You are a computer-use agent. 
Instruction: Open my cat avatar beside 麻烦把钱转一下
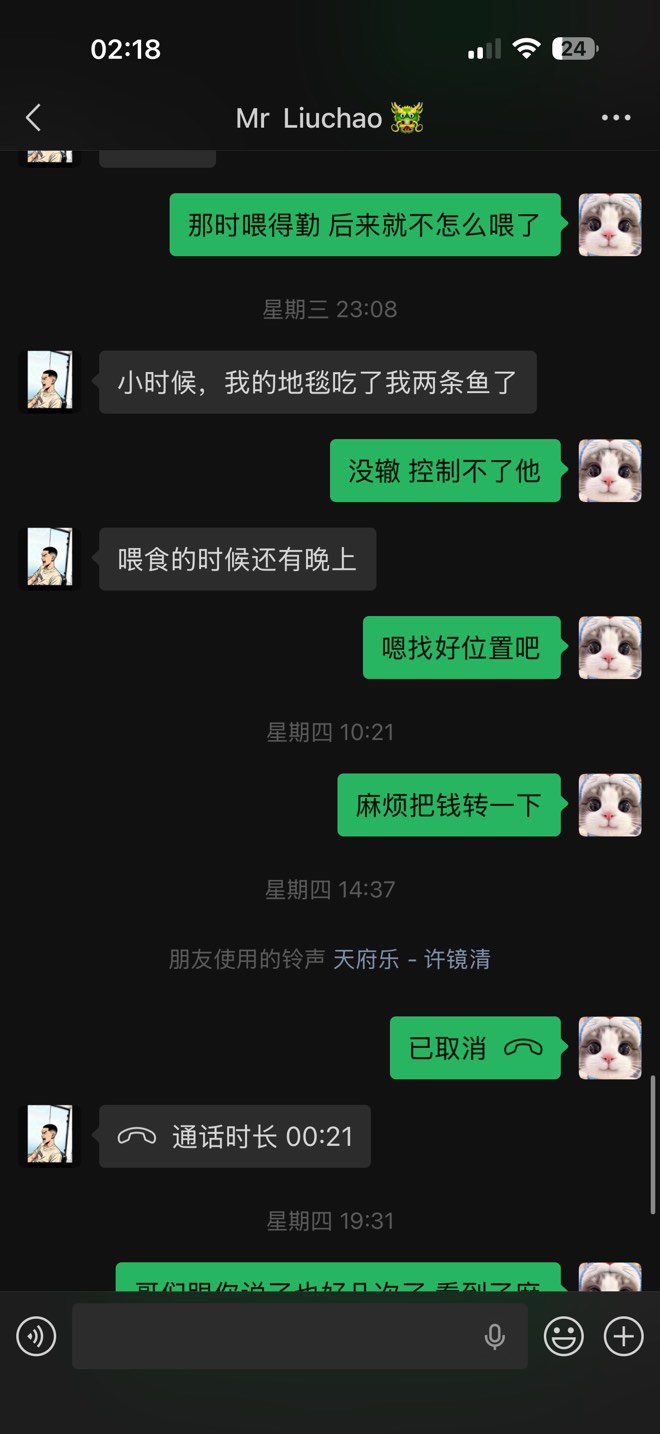pos(610,805)
